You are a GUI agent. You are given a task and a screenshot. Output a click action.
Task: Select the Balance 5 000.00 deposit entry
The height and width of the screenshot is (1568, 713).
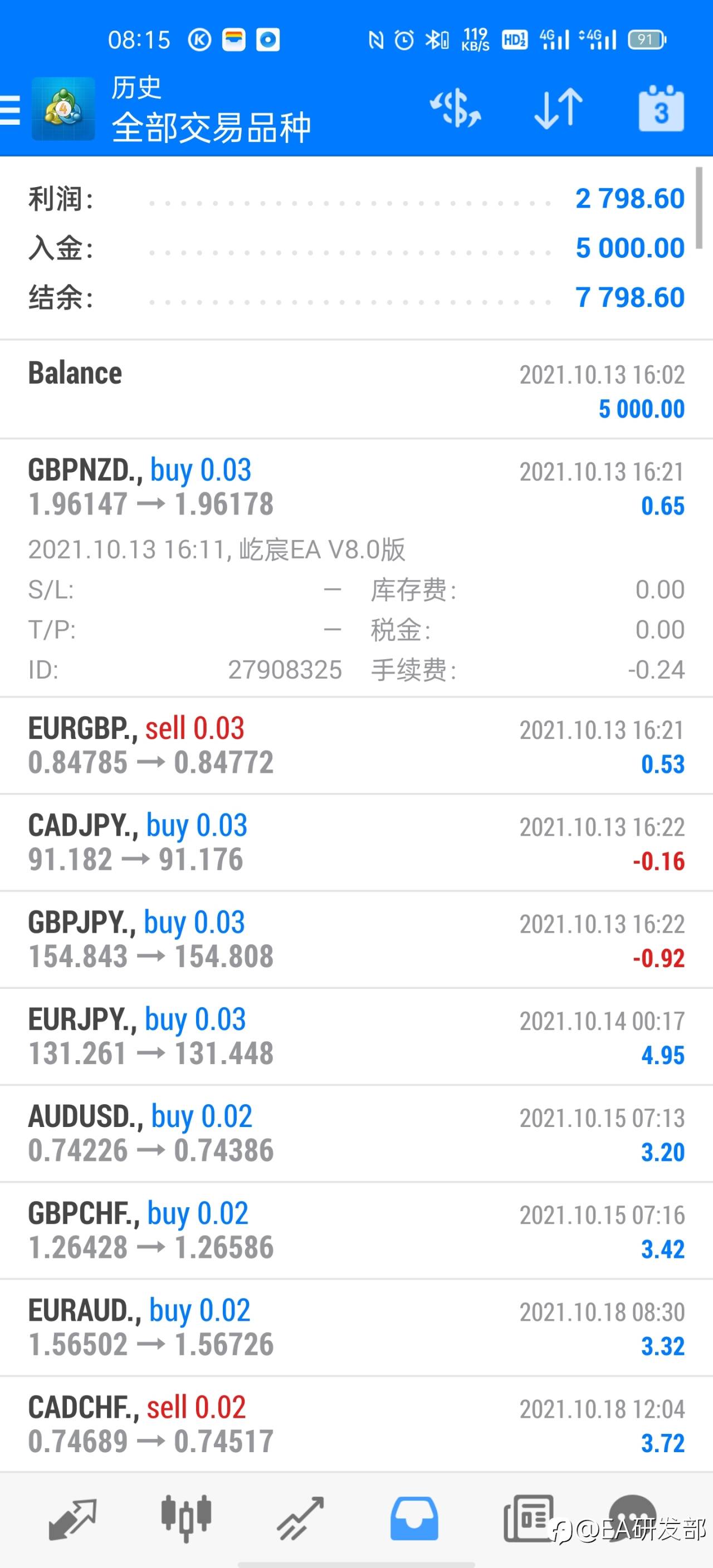click(356, 390)
